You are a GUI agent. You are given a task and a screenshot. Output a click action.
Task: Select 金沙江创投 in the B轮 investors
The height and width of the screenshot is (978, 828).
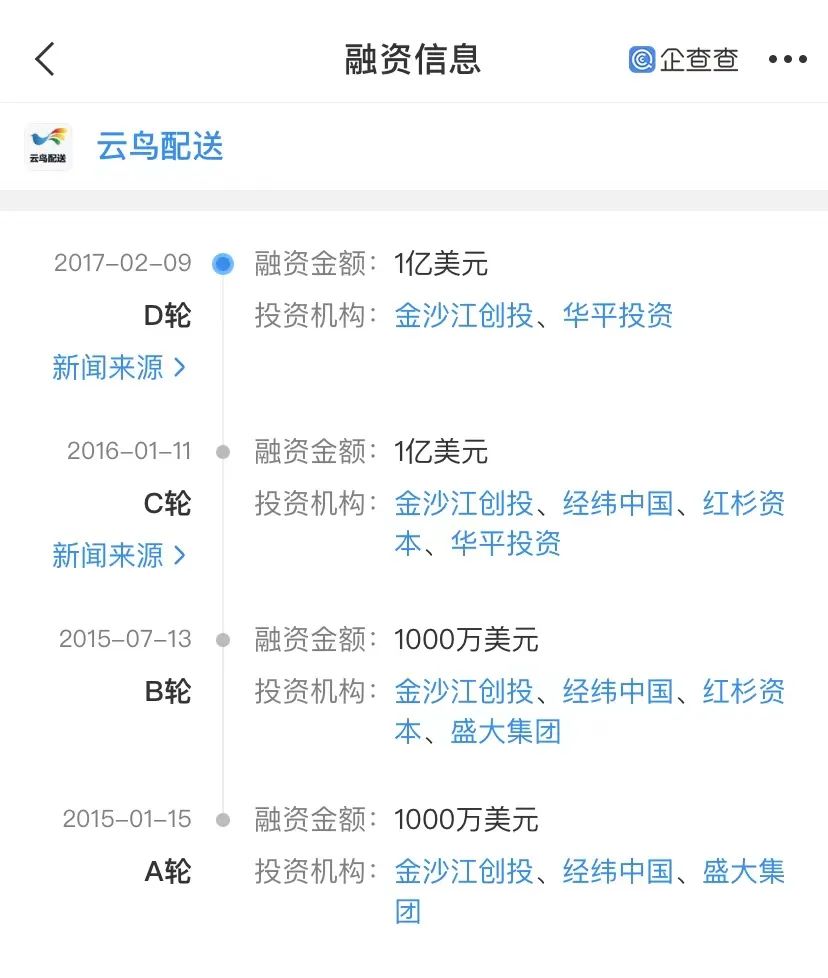[x=464, y=691]
